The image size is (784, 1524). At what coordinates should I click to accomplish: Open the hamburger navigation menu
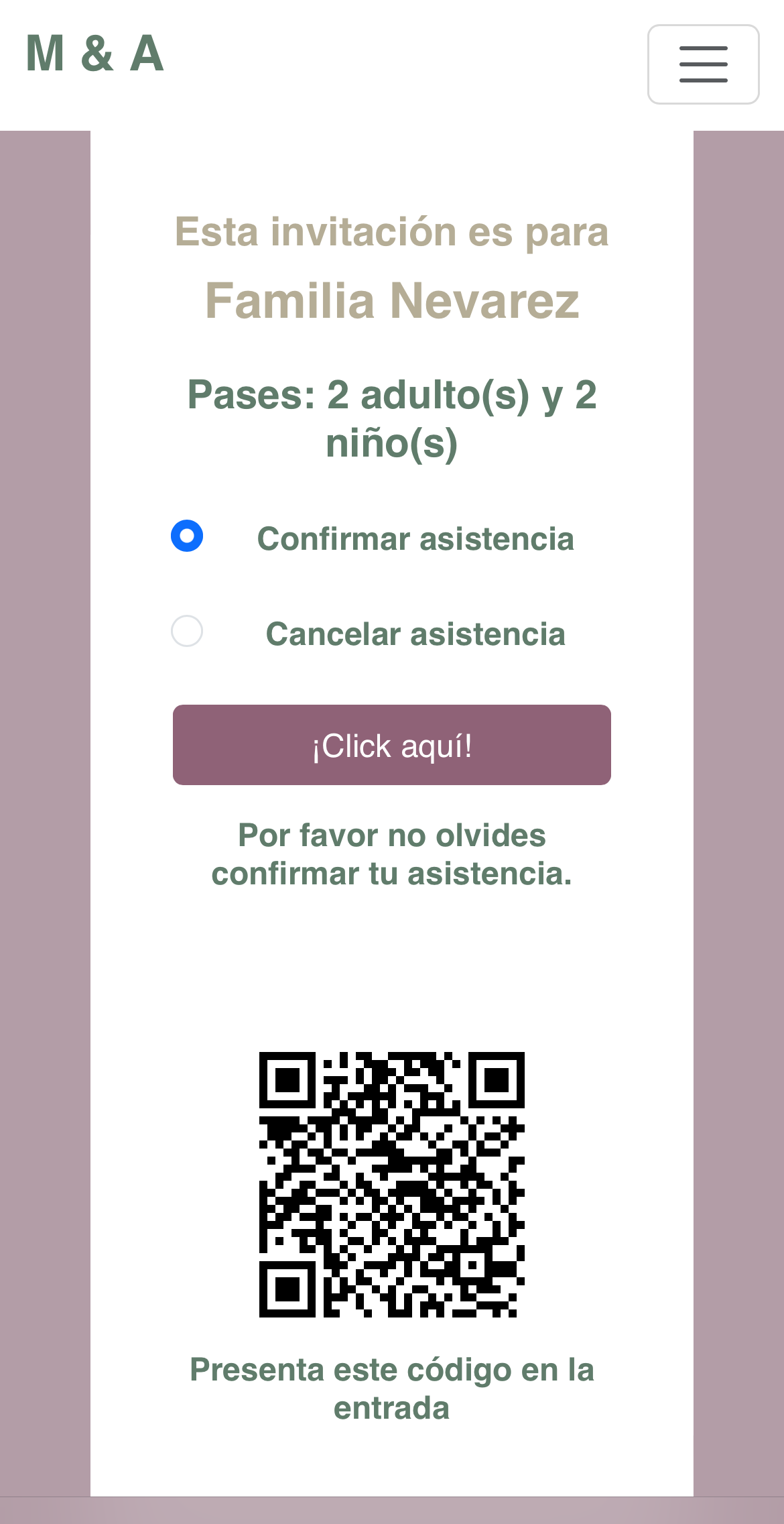click(703, 64)
